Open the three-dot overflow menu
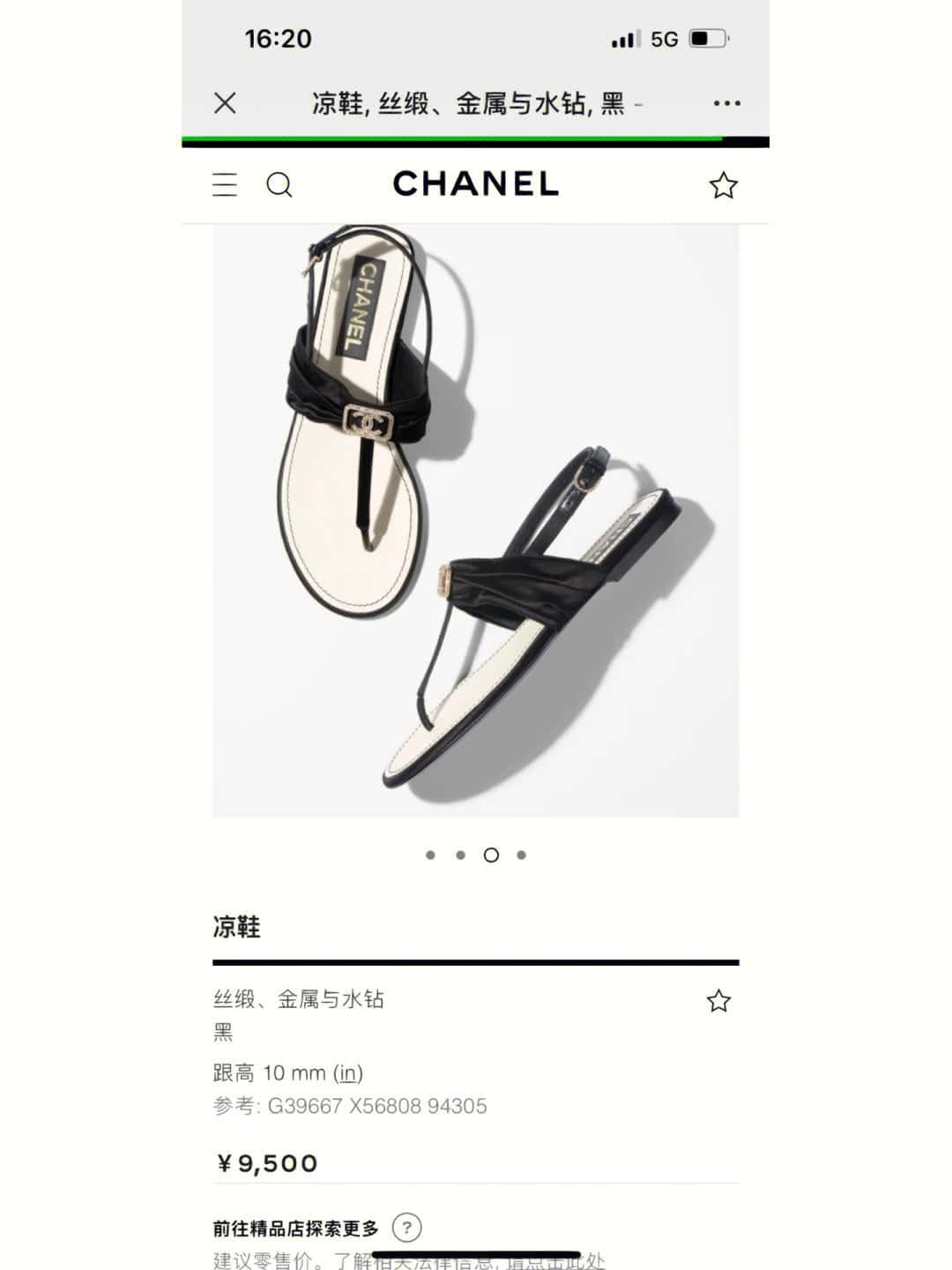 click(x=726, y=103)
